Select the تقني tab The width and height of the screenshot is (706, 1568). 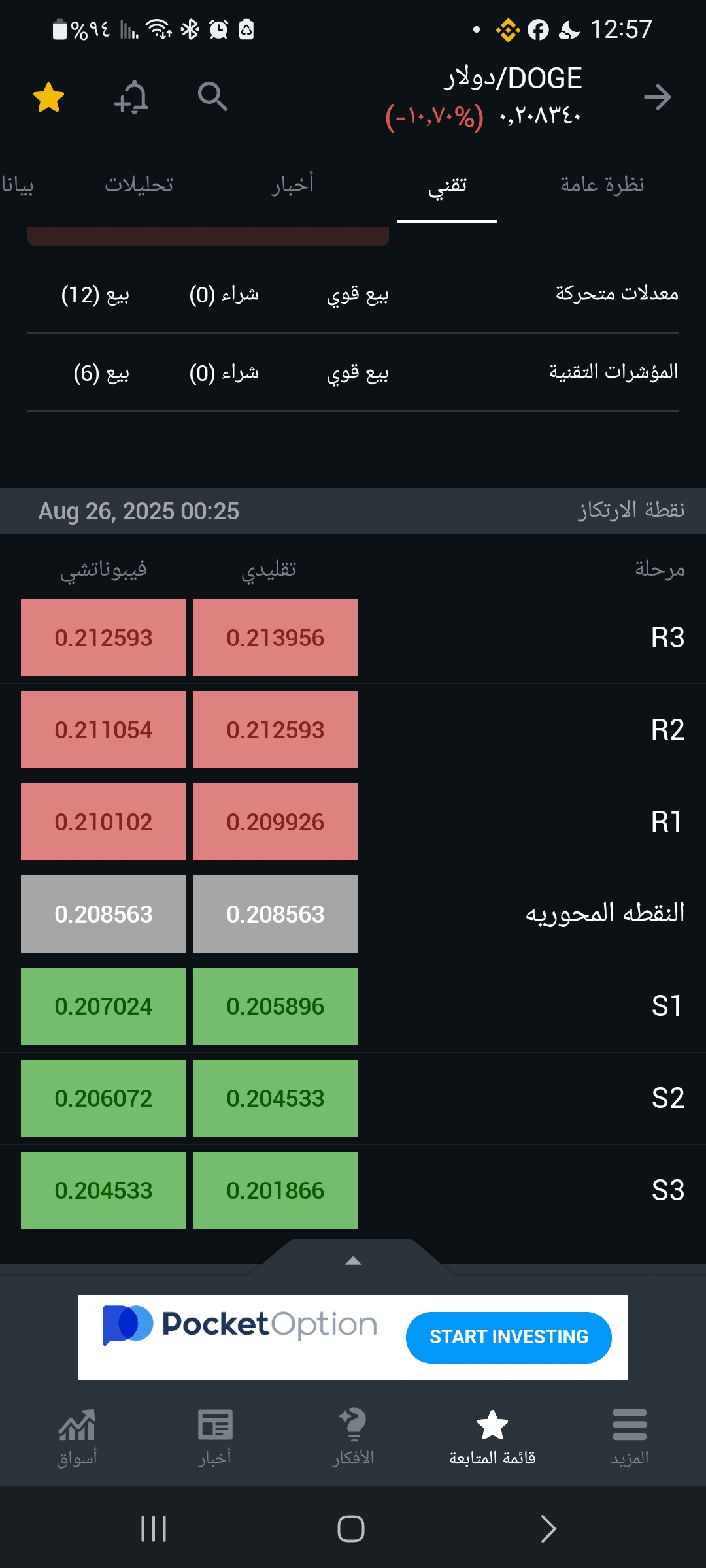pos(448,186)
